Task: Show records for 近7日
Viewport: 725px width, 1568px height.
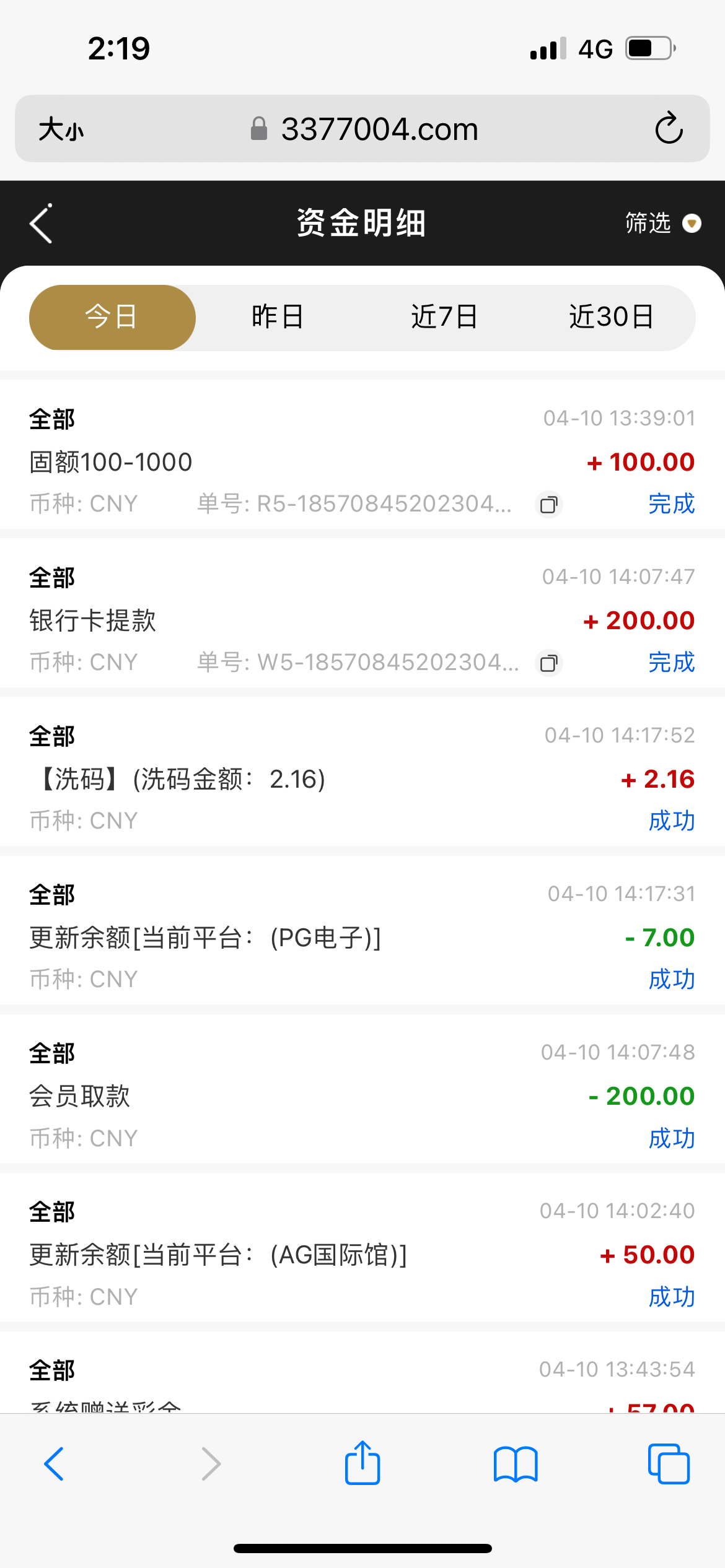Action: coord(444,317)
